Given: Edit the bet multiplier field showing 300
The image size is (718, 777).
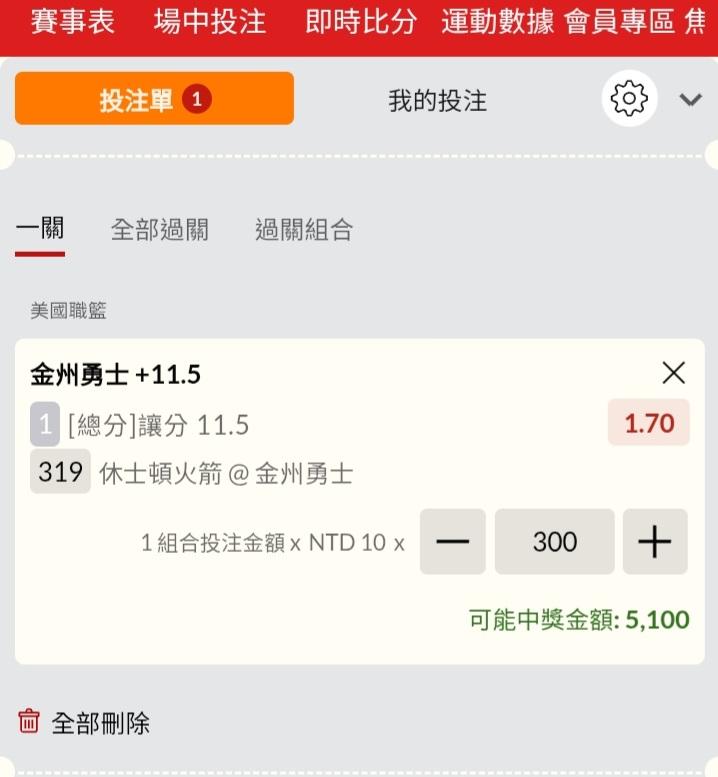Looking at the screenshot, I should (x=554, y=542).
